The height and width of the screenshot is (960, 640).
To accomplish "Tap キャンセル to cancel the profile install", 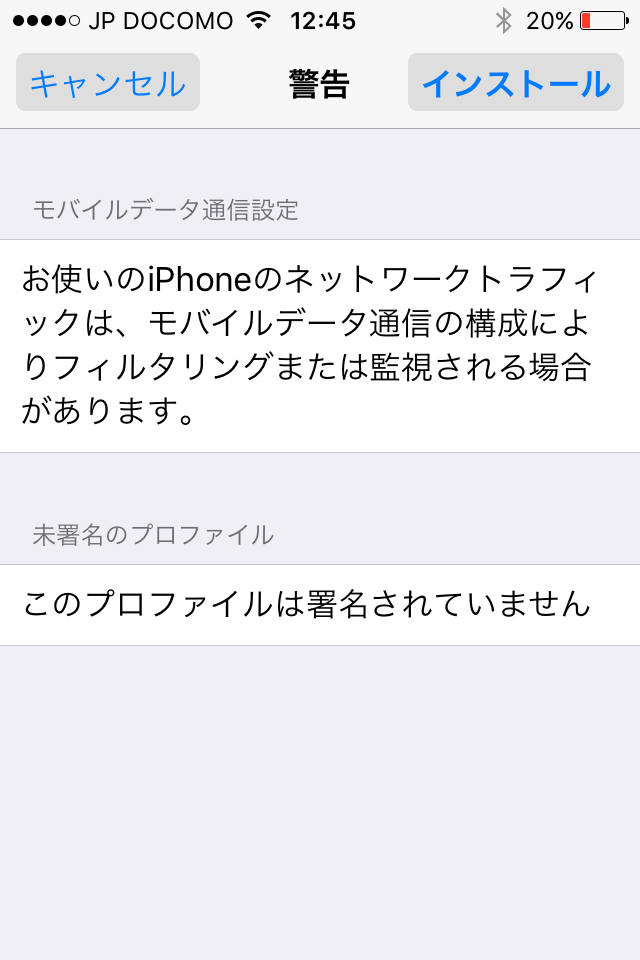I will click(108, 83).
